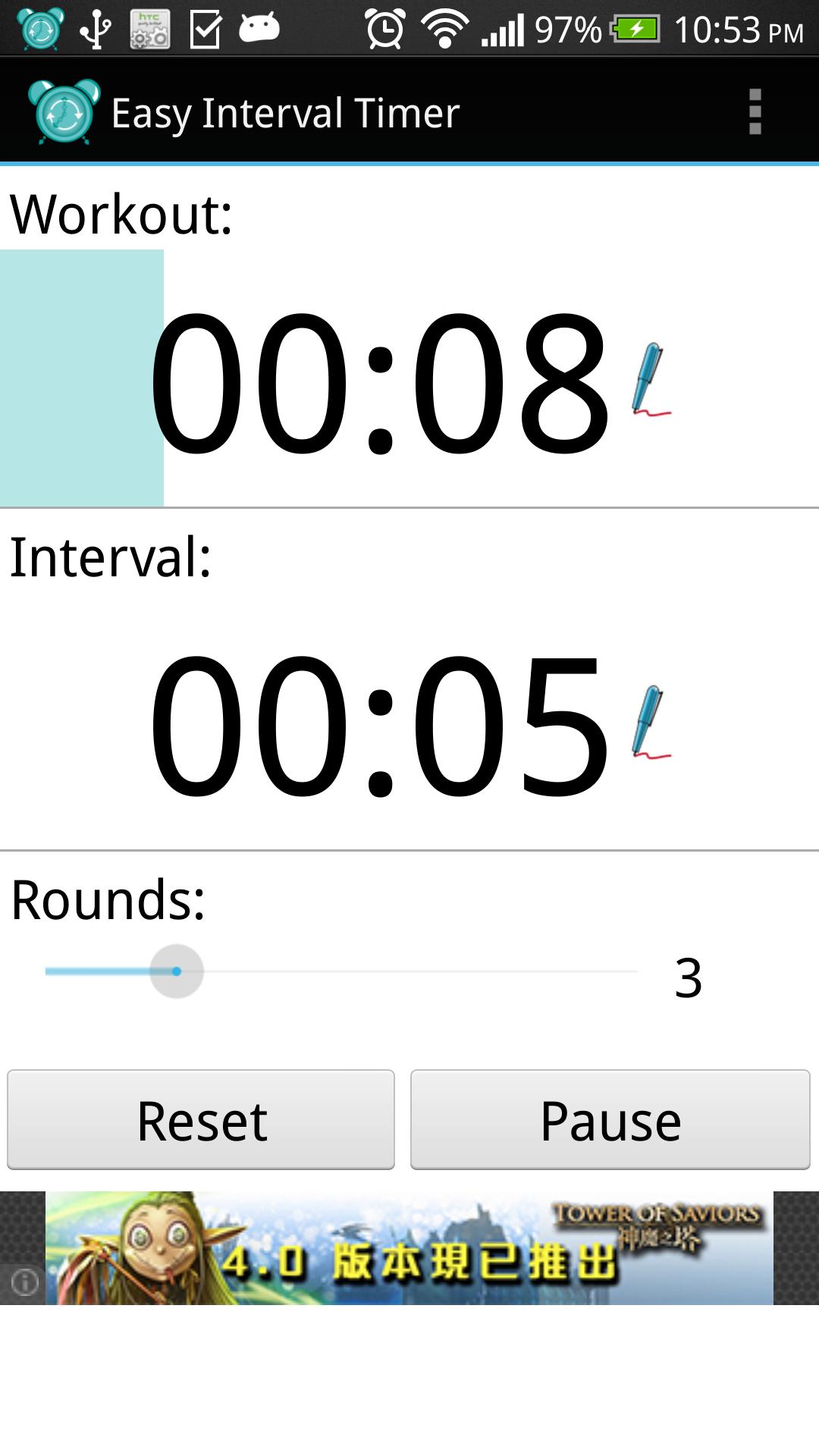This screenshot has height=1456, width=819.
Task: Edit the Interval time
Action: pyautogui.click(x=651, y=722)
